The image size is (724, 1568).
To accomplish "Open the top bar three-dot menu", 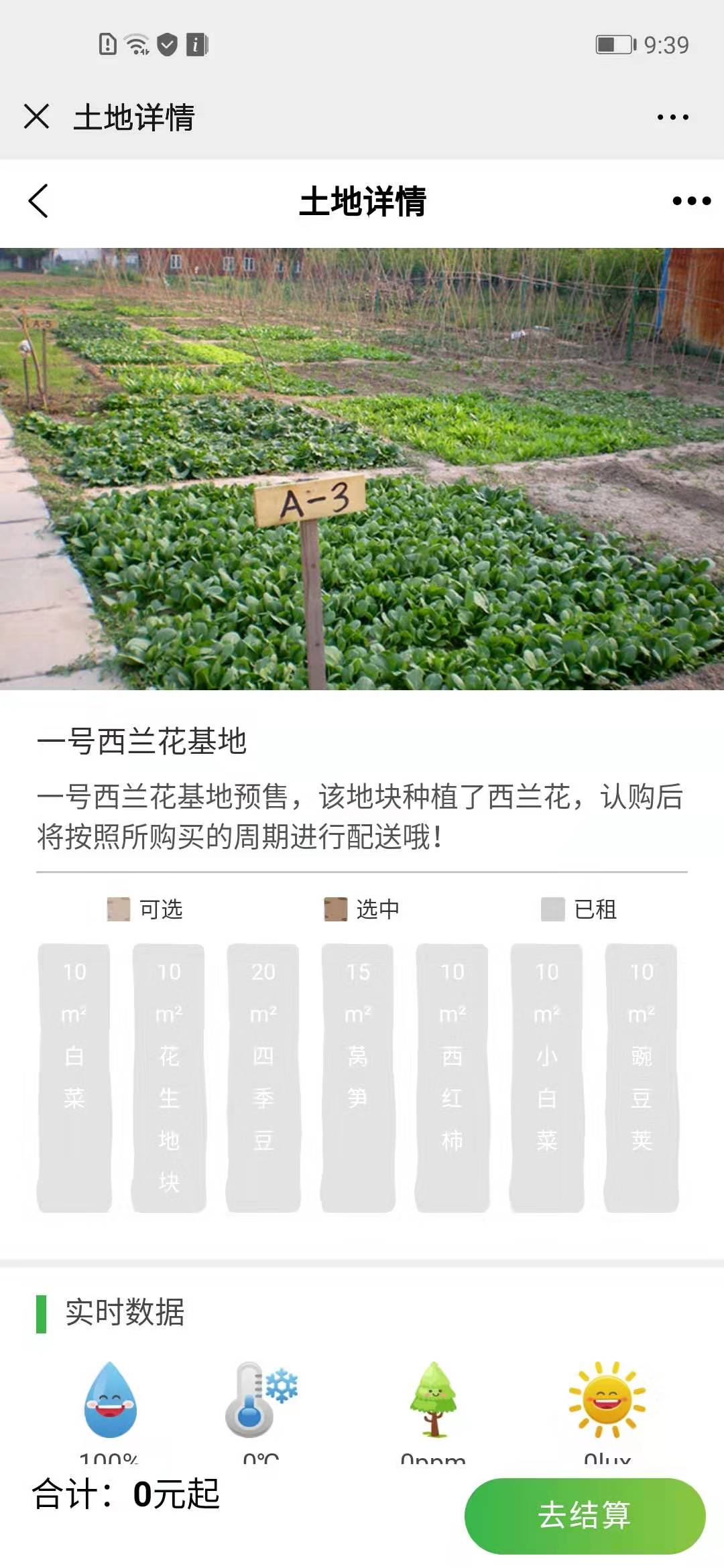I will pyautogui.click(x=672, y=117).
